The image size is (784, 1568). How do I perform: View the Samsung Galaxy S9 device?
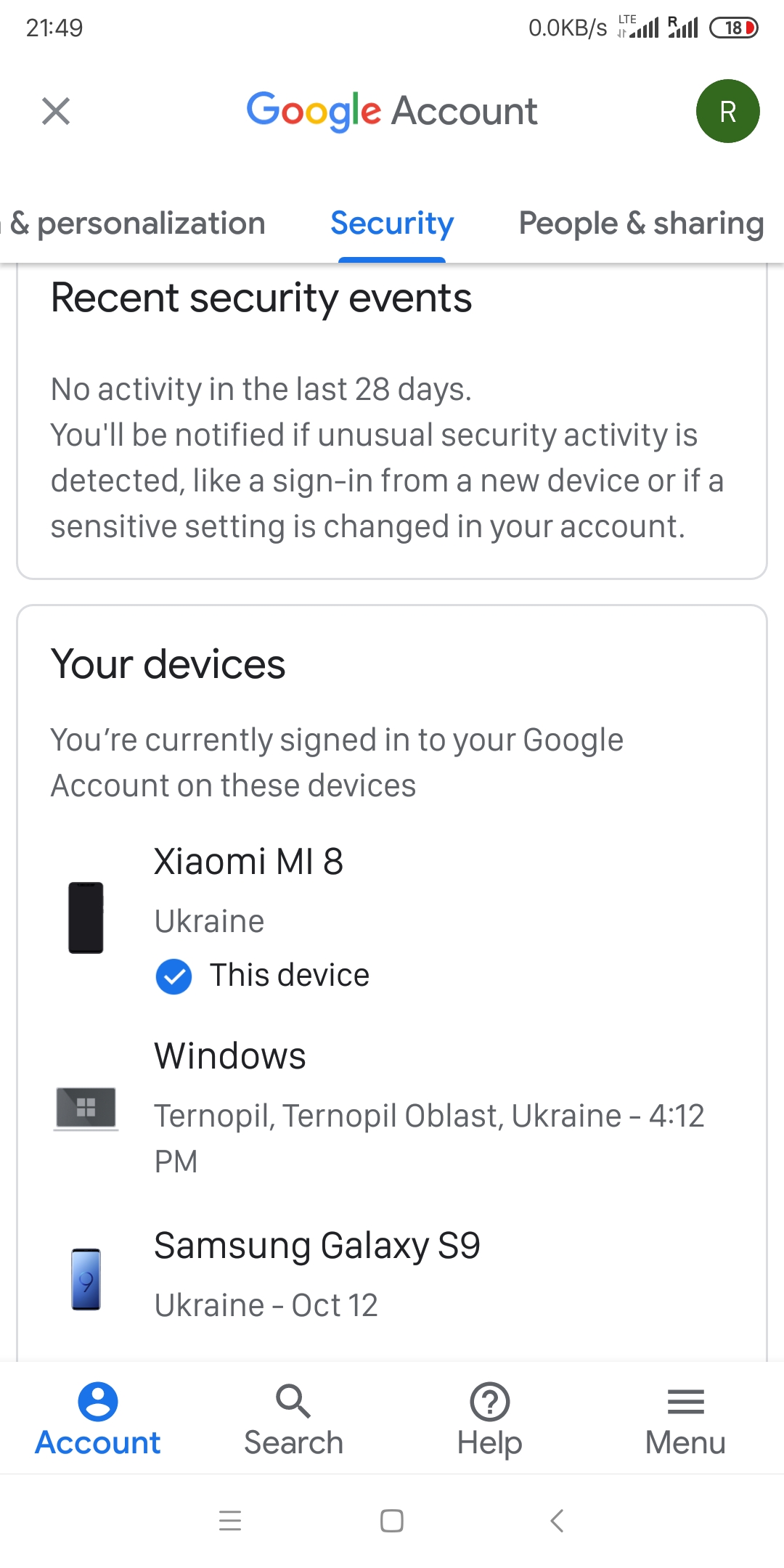(392, 1276)
